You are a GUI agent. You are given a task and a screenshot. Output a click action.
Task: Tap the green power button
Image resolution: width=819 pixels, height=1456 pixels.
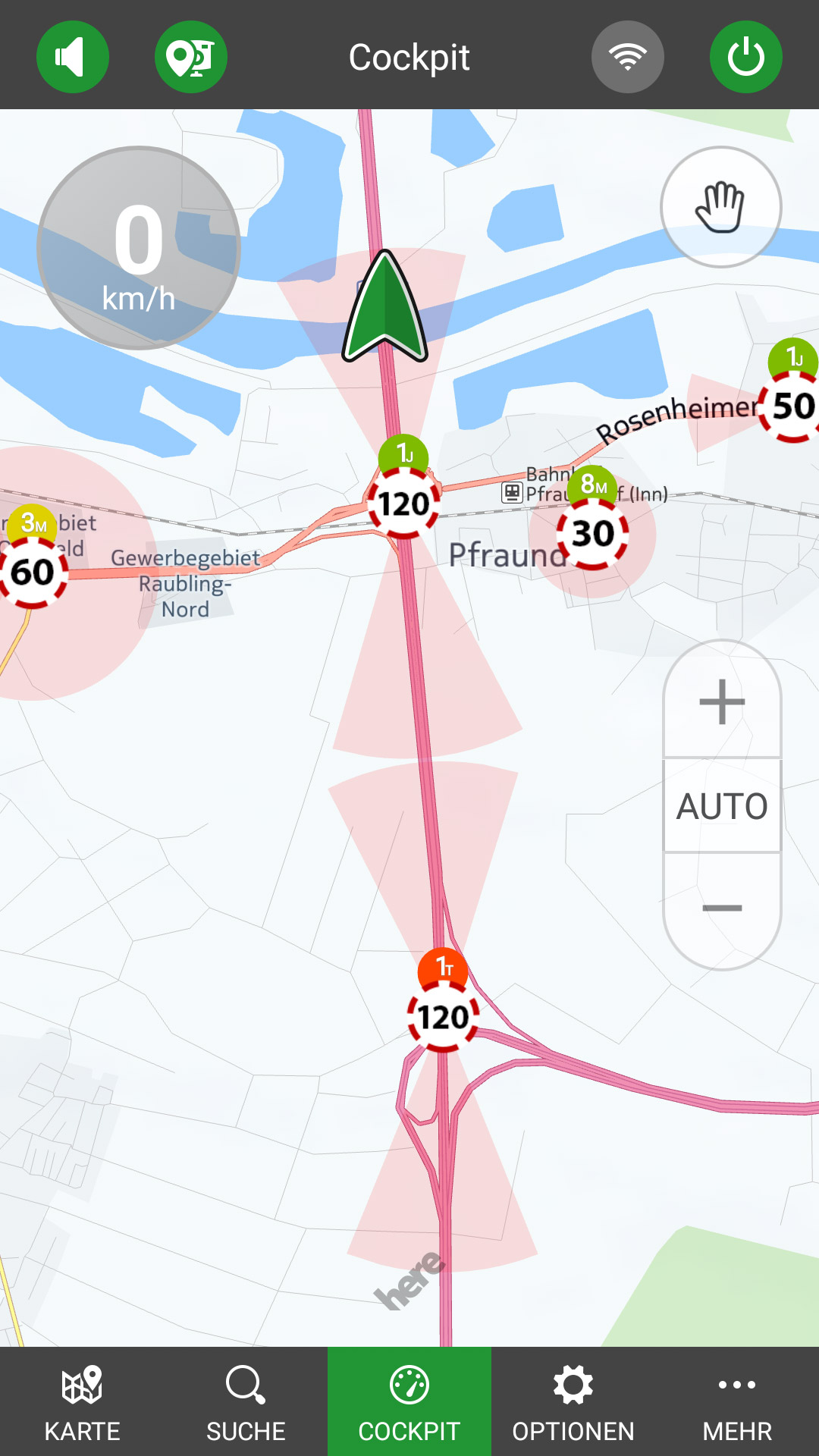coord(745,57)
